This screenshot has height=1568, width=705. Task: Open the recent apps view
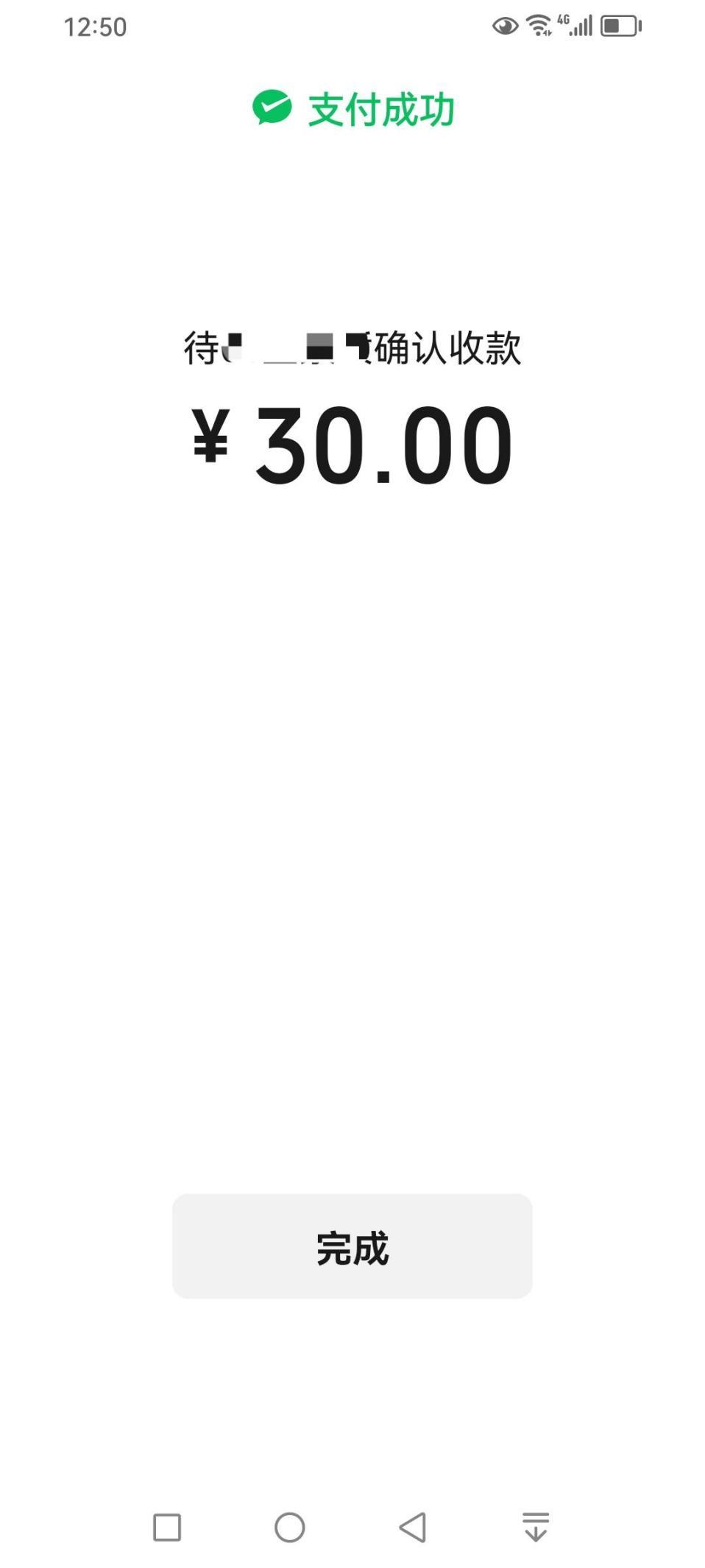[x=167, y=1528]
